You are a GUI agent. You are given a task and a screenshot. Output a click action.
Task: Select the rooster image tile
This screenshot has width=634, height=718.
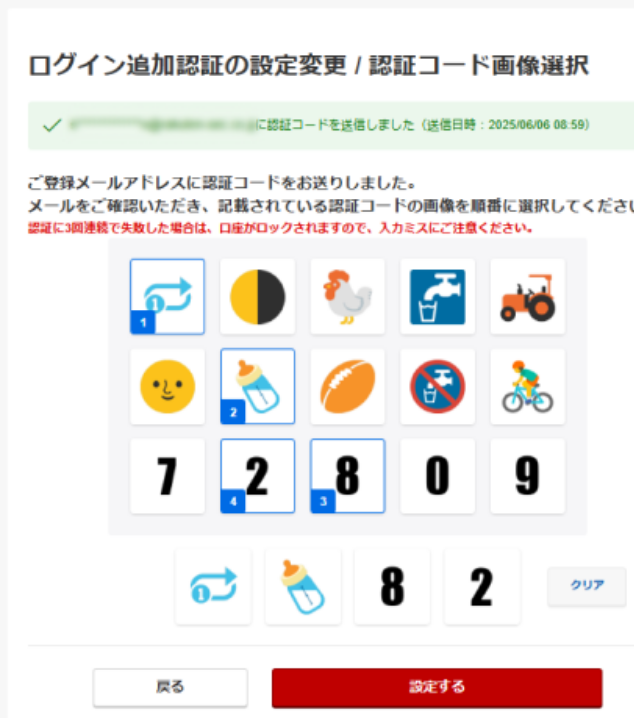tap(347, 296)
